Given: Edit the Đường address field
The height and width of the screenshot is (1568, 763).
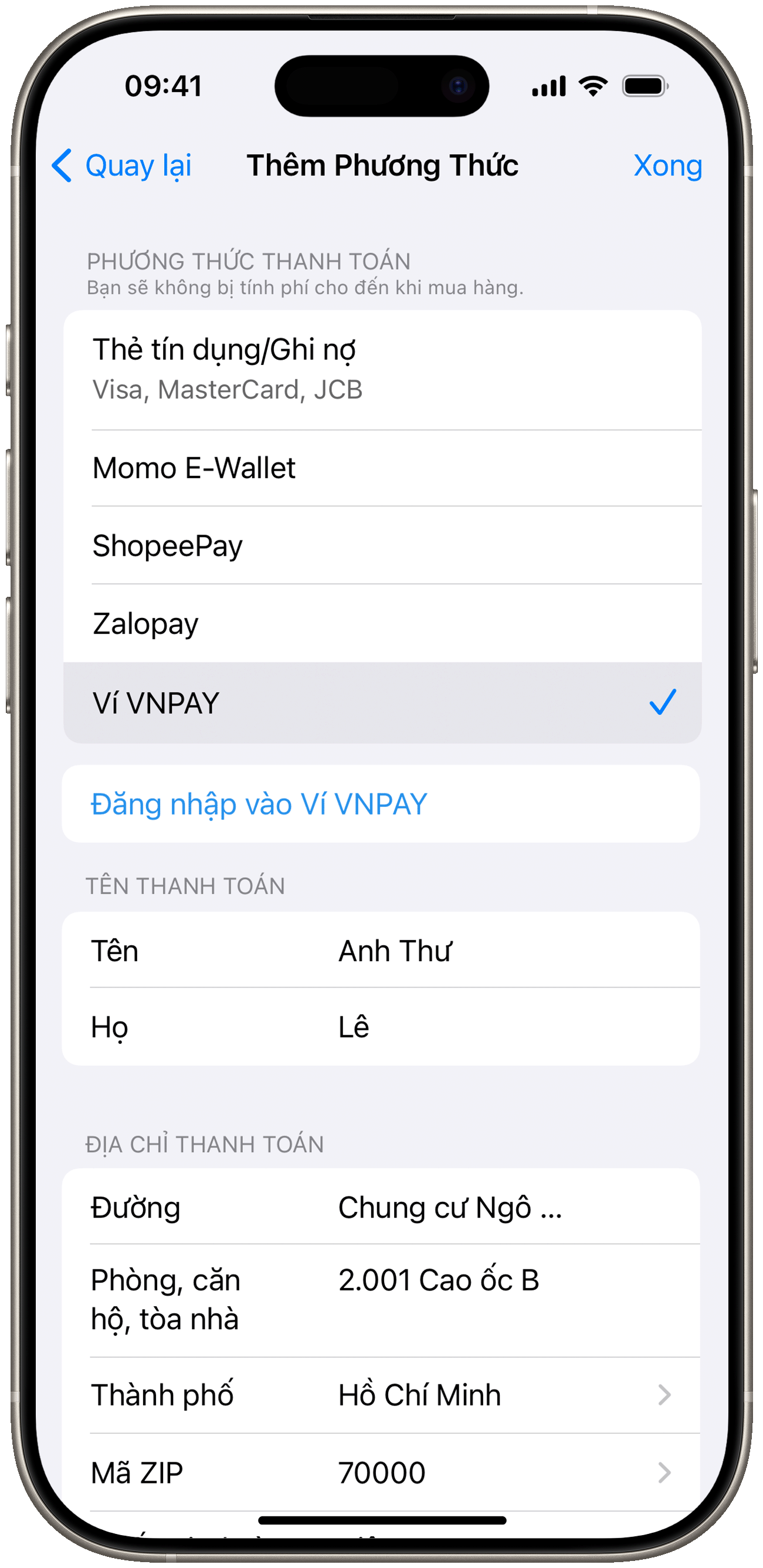Looking at the screenshot, I should coord(487,1207).
